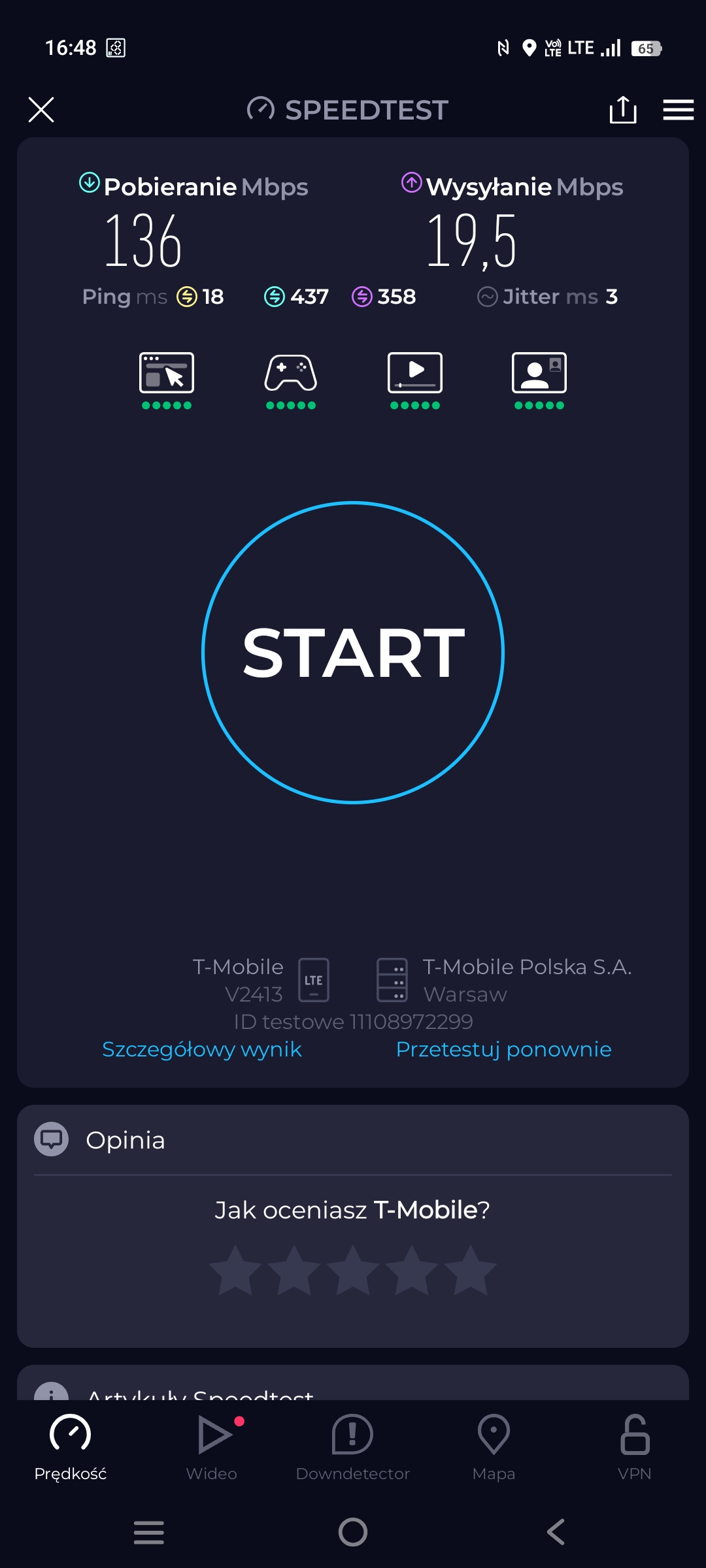Select the Prędkość tab
Image resolution: width=706 pixels, height=1568 pixels.
pos(71,1447)
